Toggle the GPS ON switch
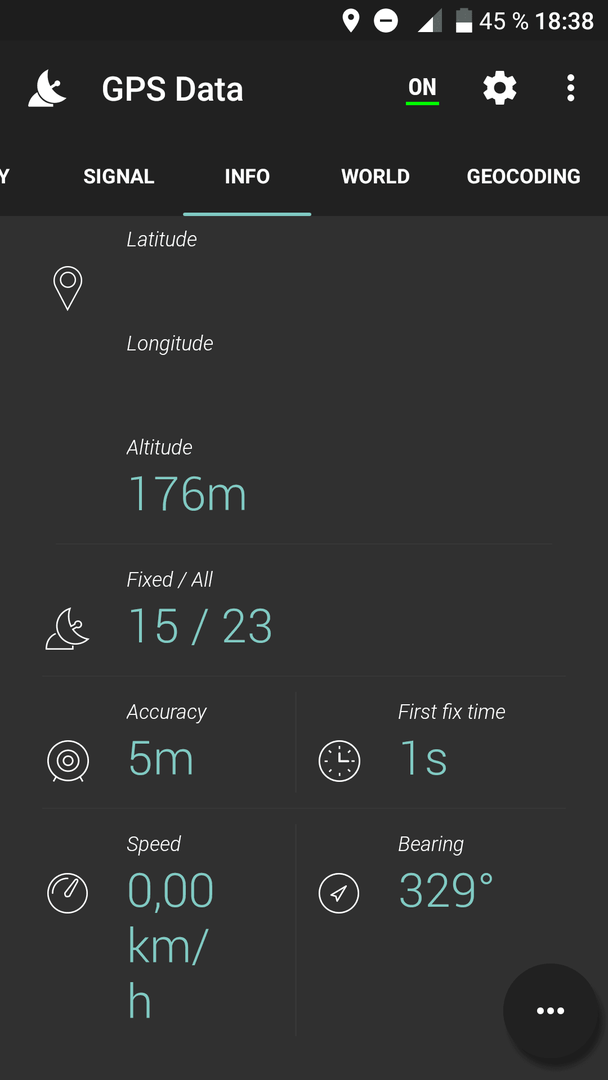 (x=422, y=89)
